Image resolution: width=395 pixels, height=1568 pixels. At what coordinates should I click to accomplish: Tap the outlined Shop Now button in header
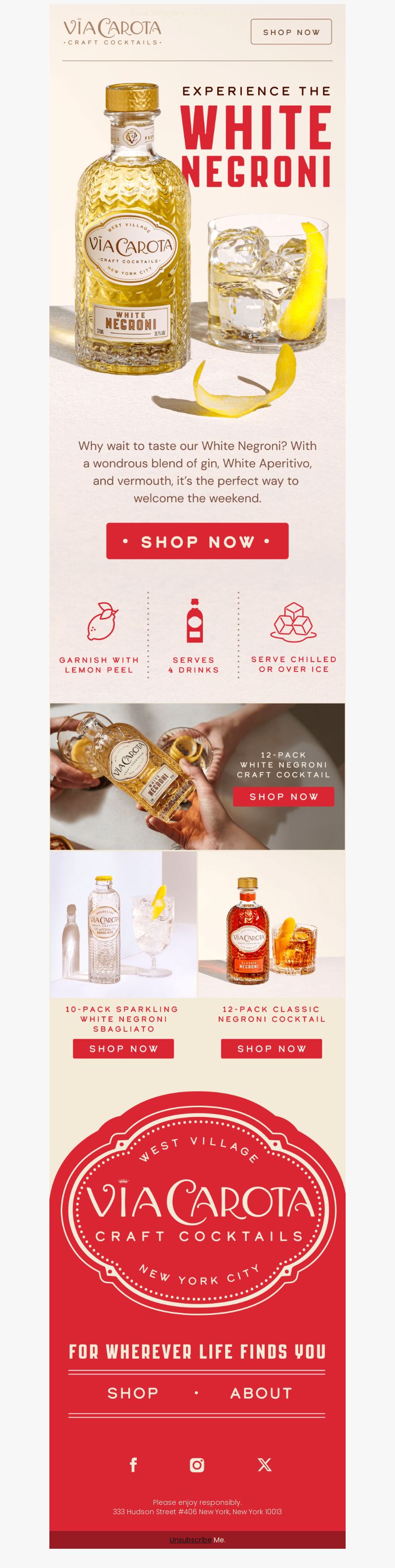point(291,32)
